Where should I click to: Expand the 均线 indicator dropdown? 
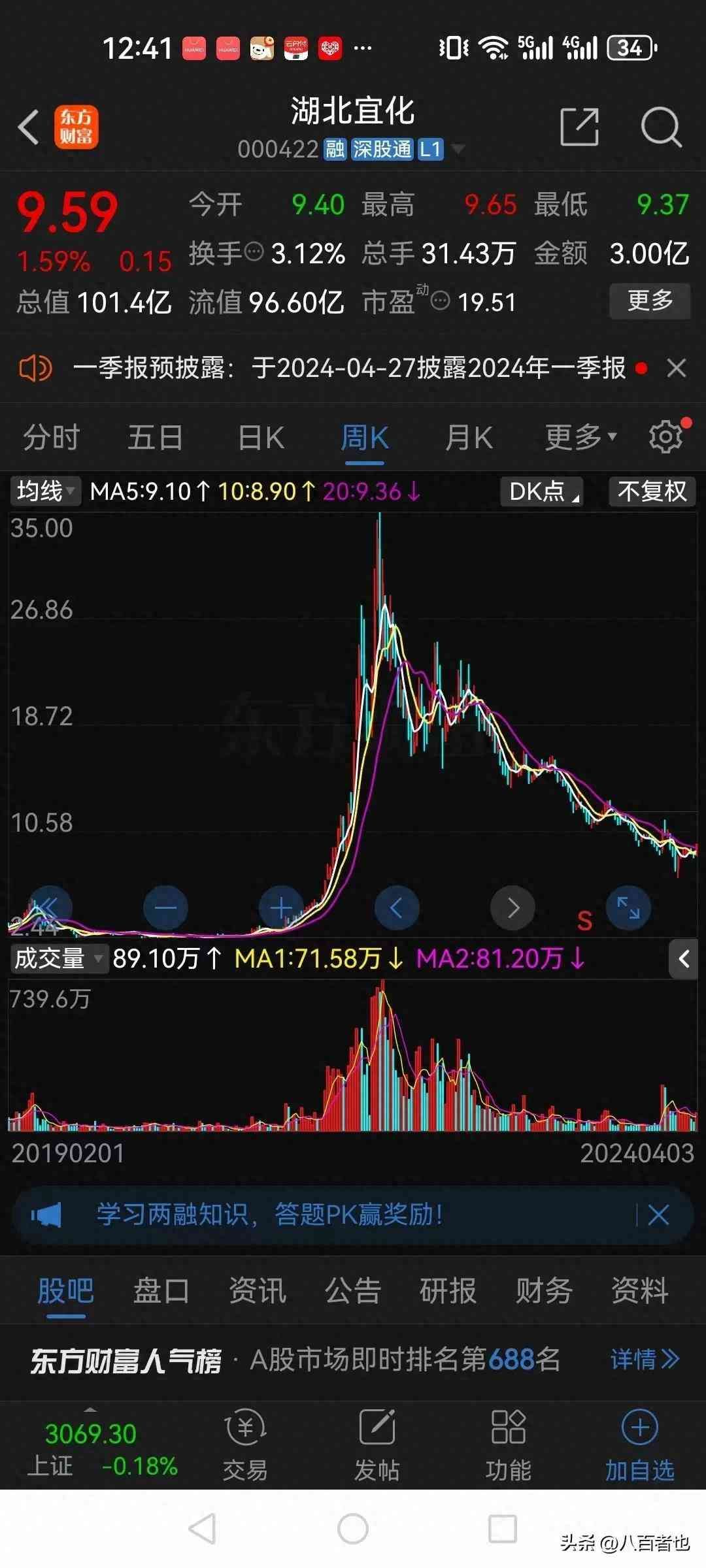click(45, 491)
